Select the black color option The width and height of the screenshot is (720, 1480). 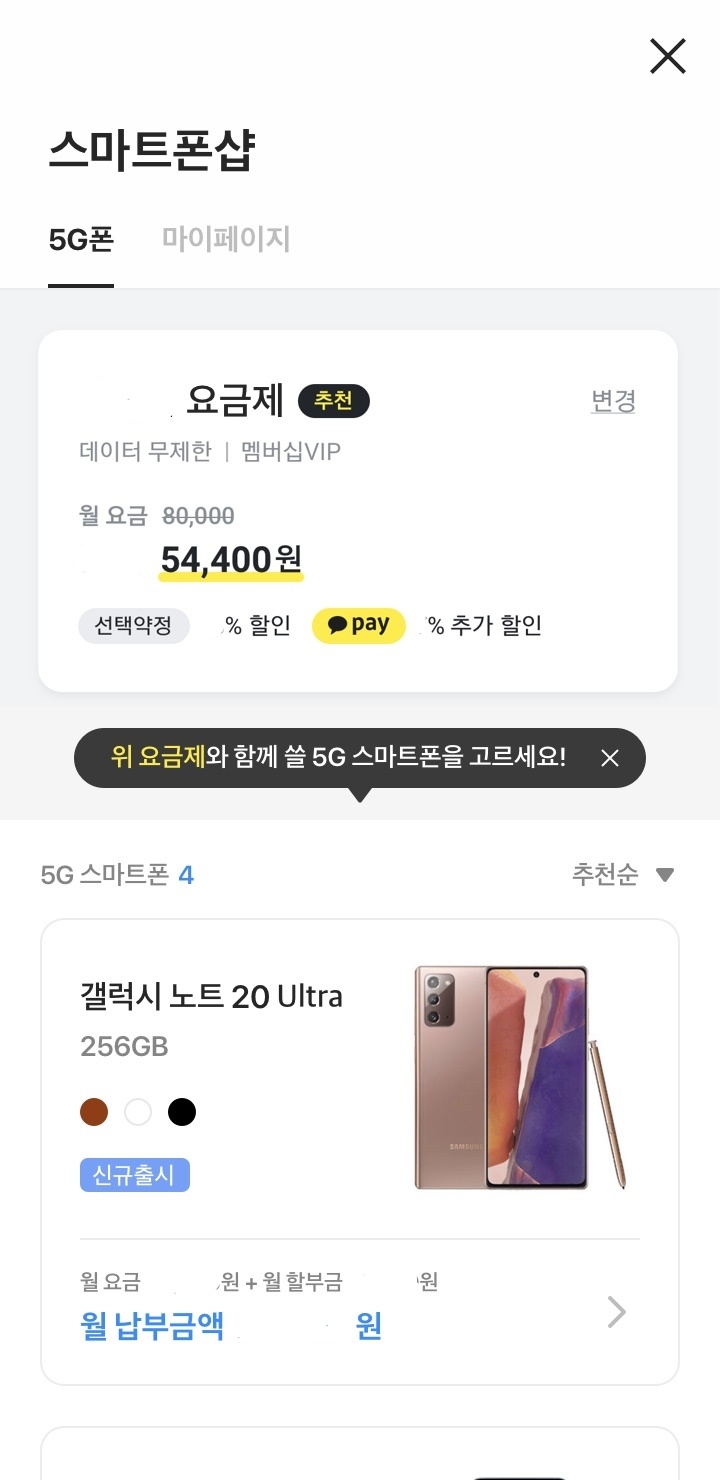[181, 1111]
